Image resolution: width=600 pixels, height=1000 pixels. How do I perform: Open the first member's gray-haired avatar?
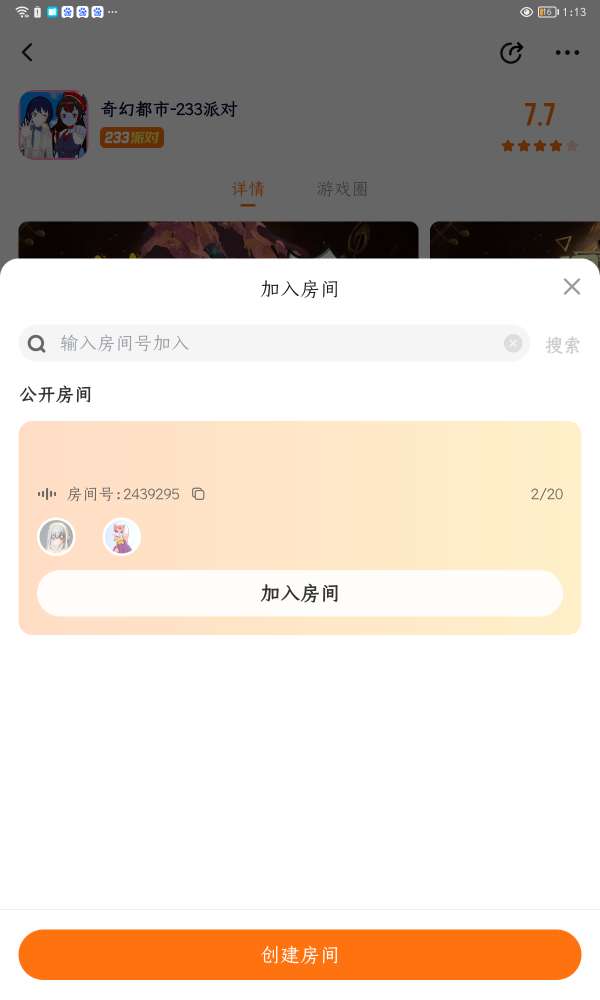[57, 536]
